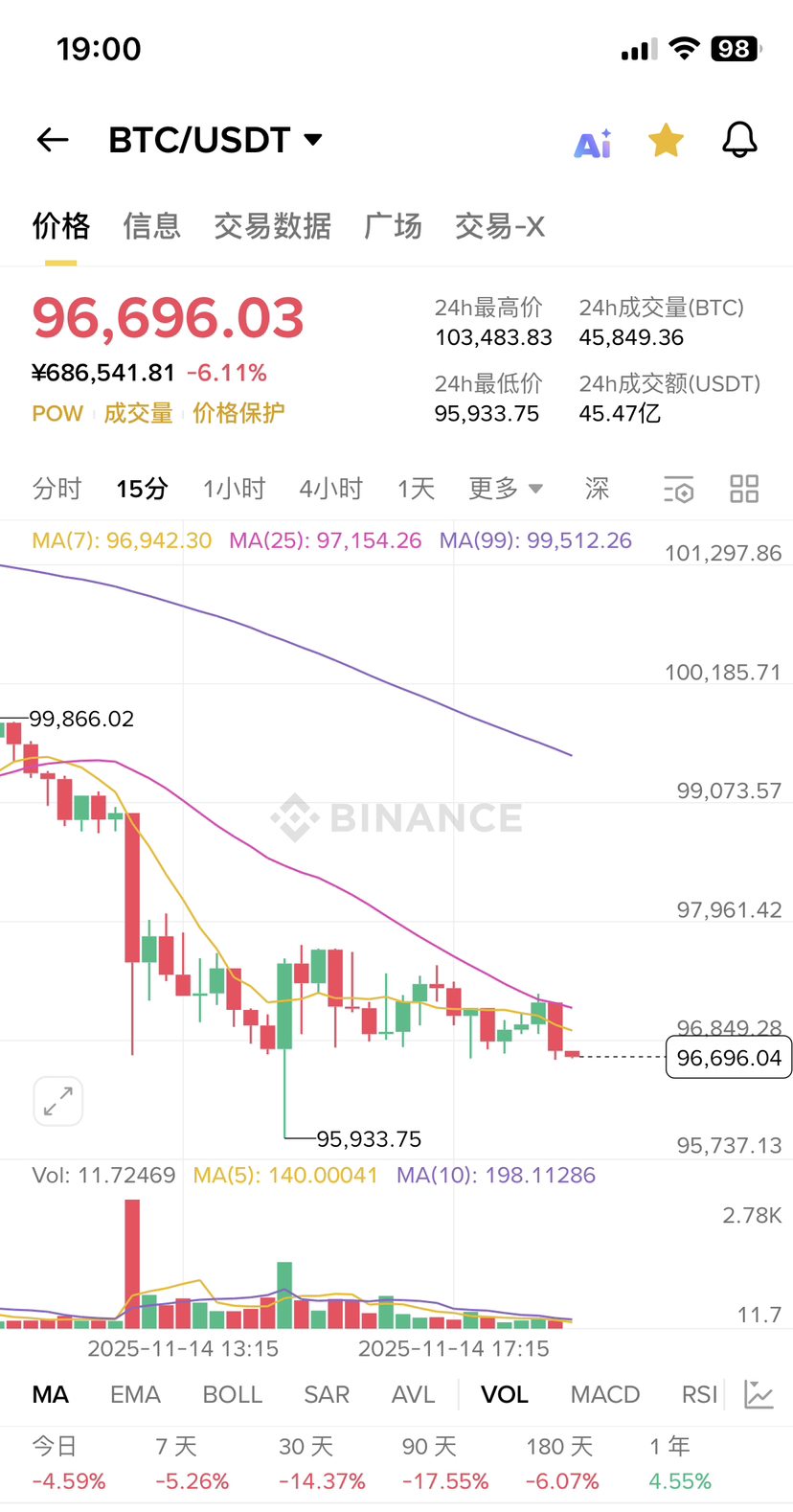Tap the 价格保护 tag
This screenshot has width=793, height=1512.
pos(238,413)
